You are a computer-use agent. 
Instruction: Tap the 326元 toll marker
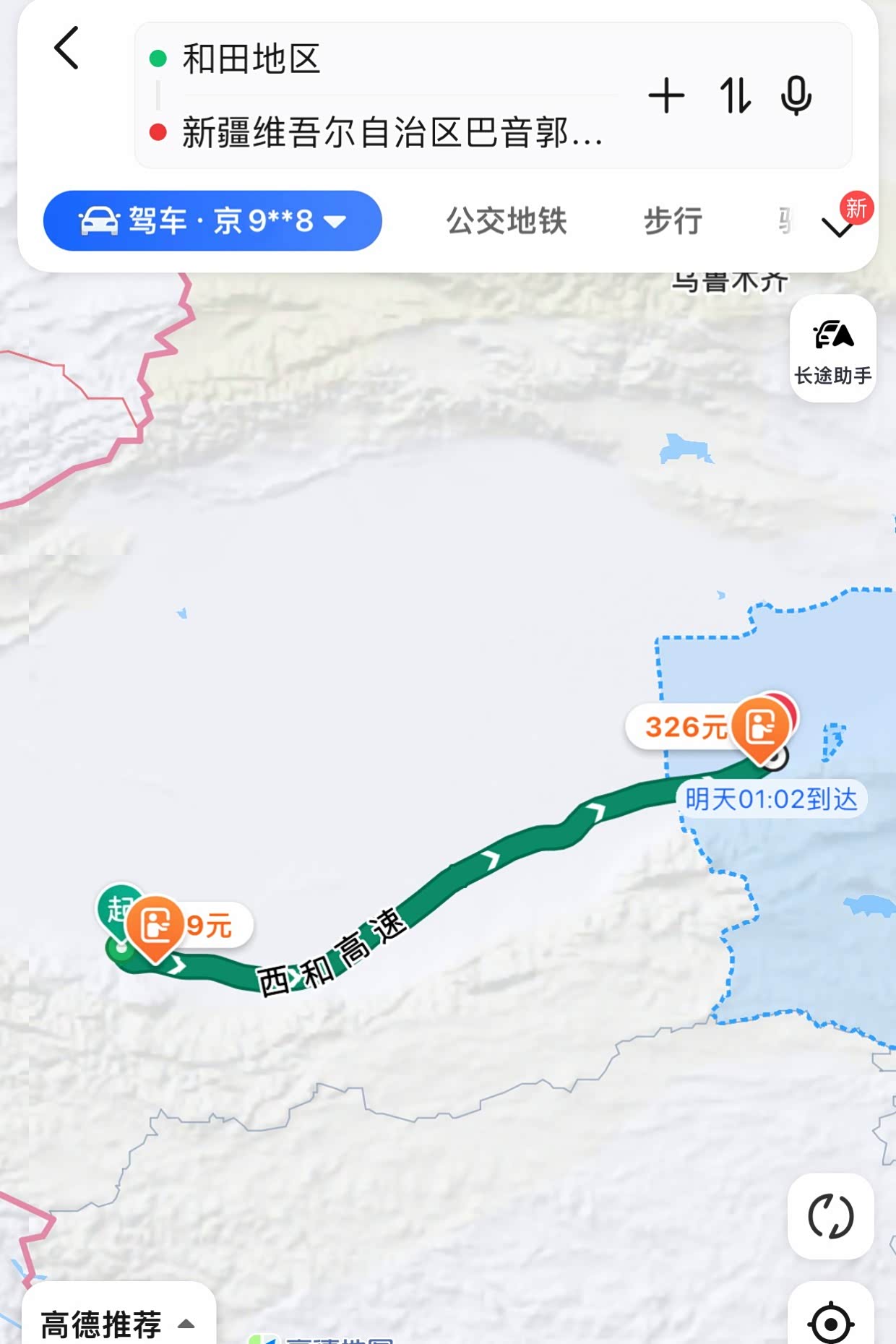point(710,728)
